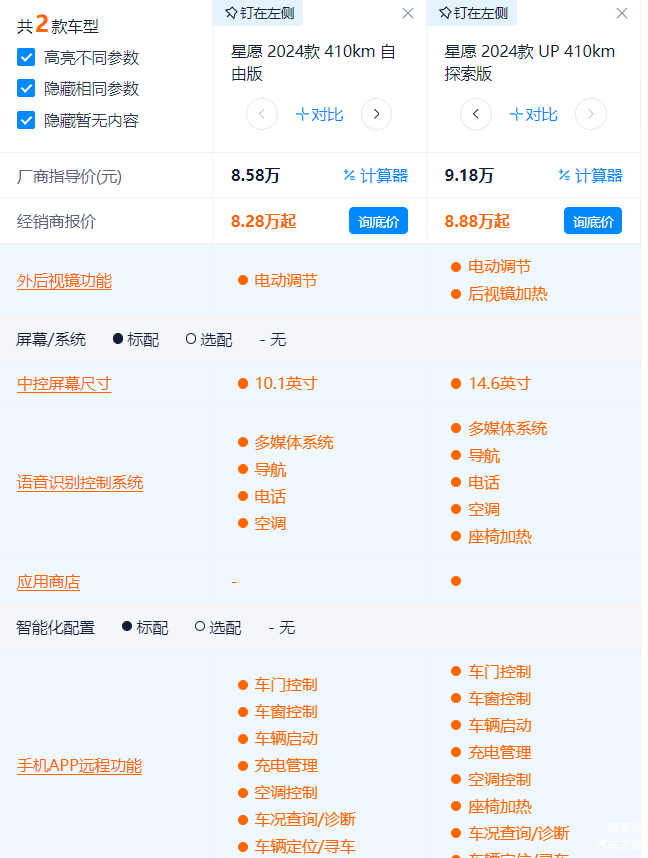The height and width of the screenshot is (858, 648).
Task: Add 探索版 to comparison via +对比
Action: pos(533,114)
